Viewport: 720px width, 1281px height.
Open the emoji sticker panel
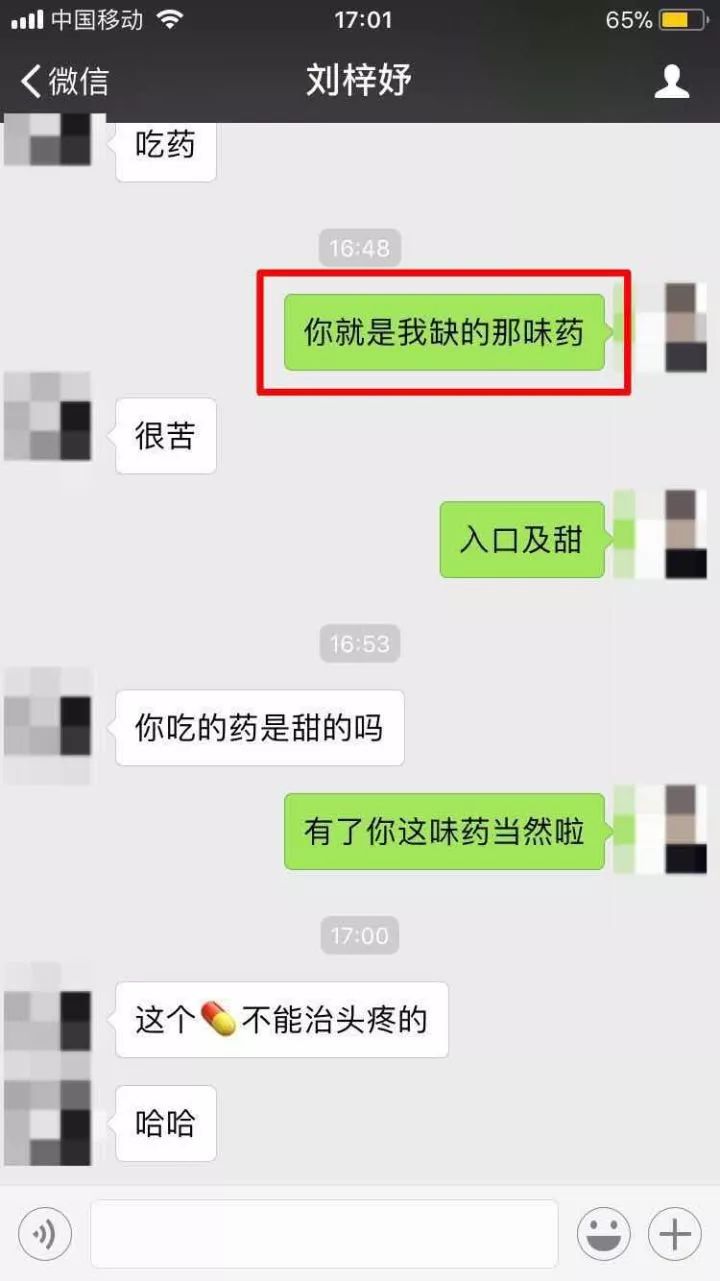coord(603,1234)
